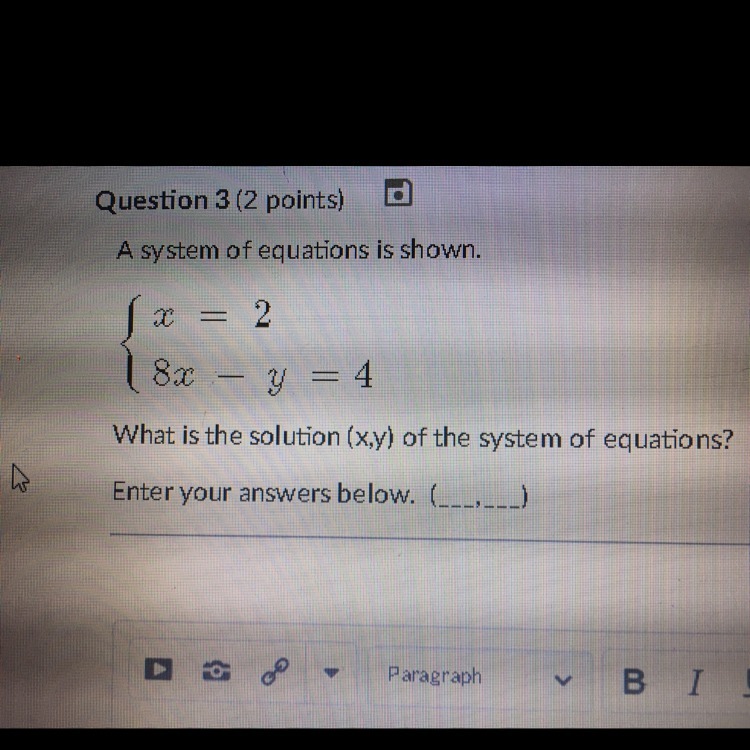Add a hyperlink with the link icon
The height and width of the screenshot is (750, 750).
(x=275, y=672)
